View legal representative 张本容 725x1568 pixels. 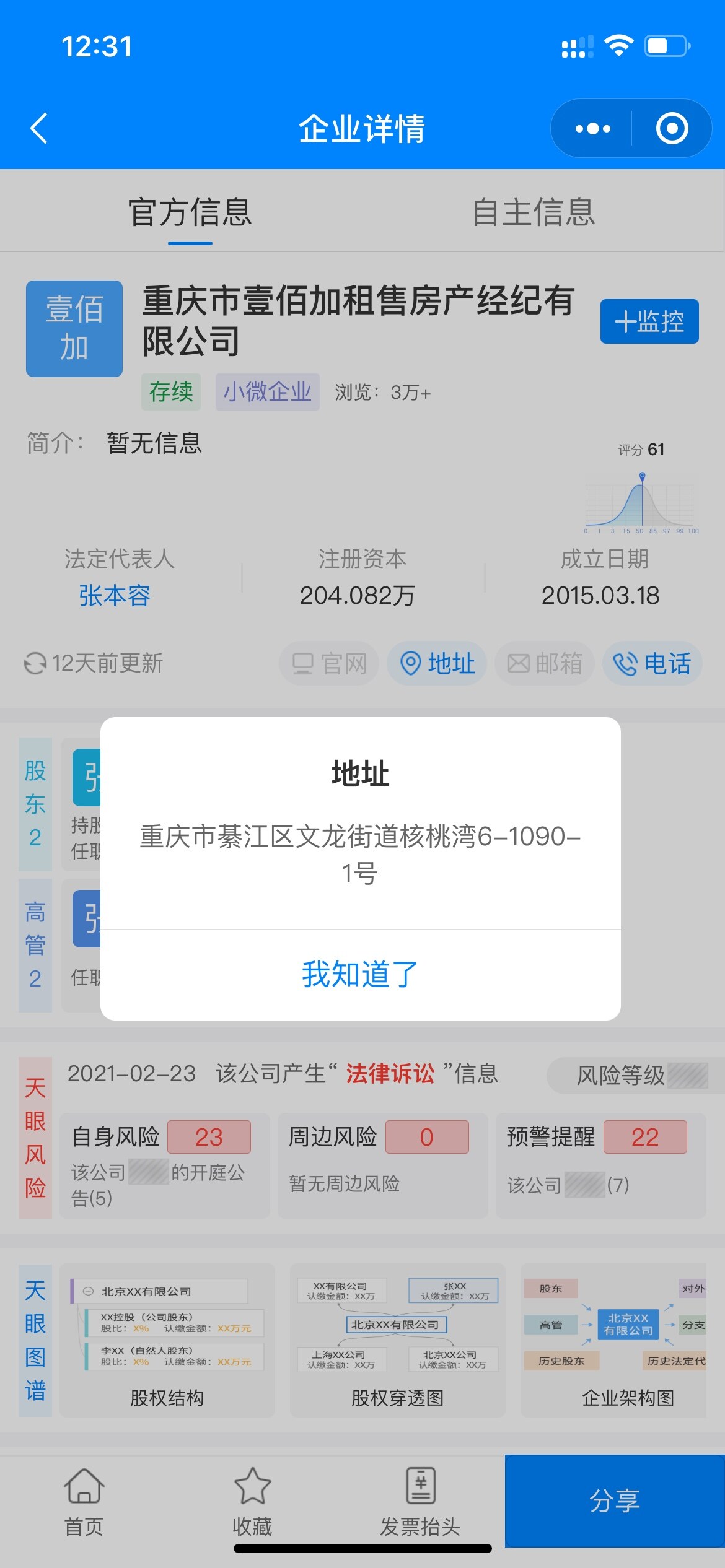pos(115,596)
